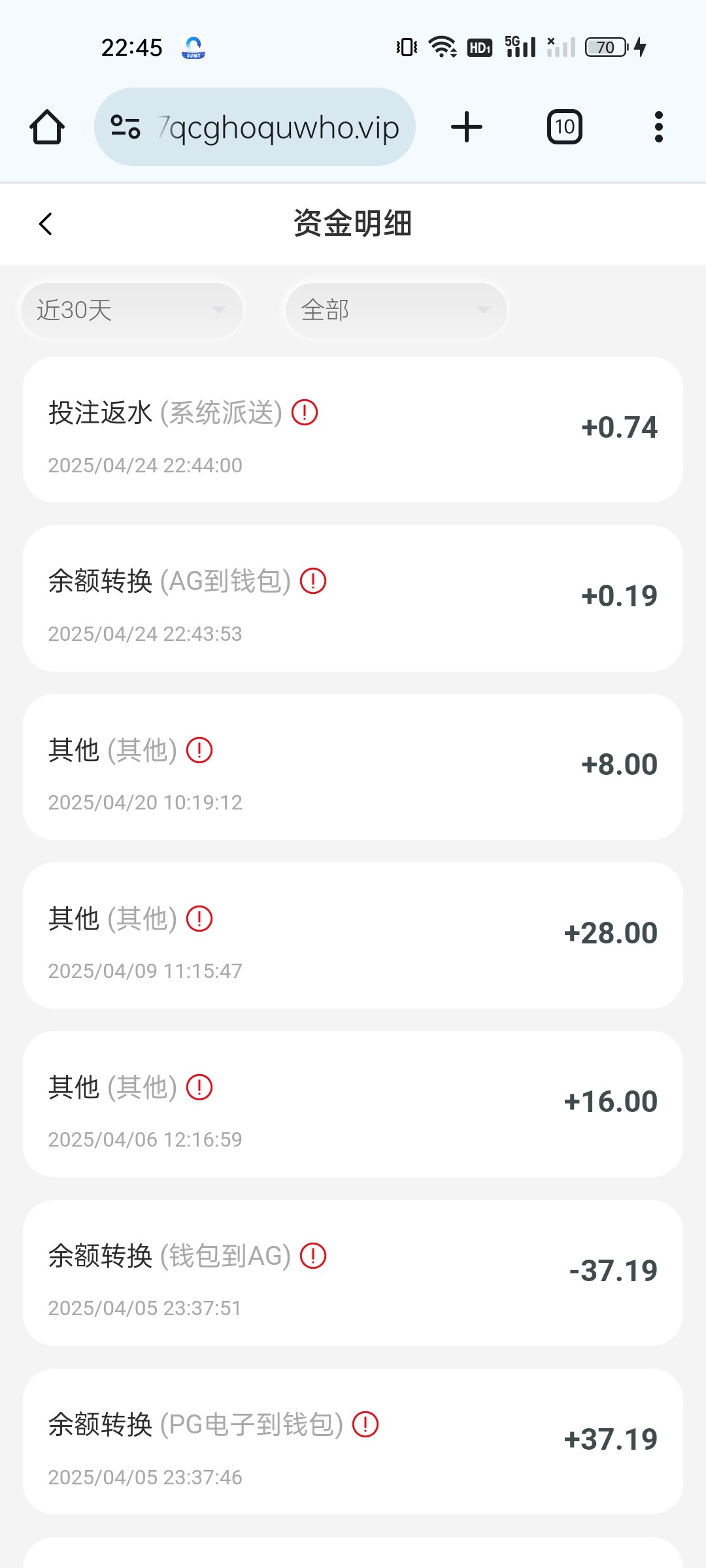Tap the info icon beside 余额转换 (AG到钱包)
706x1568 pixels.
click(x=313, y=581)
